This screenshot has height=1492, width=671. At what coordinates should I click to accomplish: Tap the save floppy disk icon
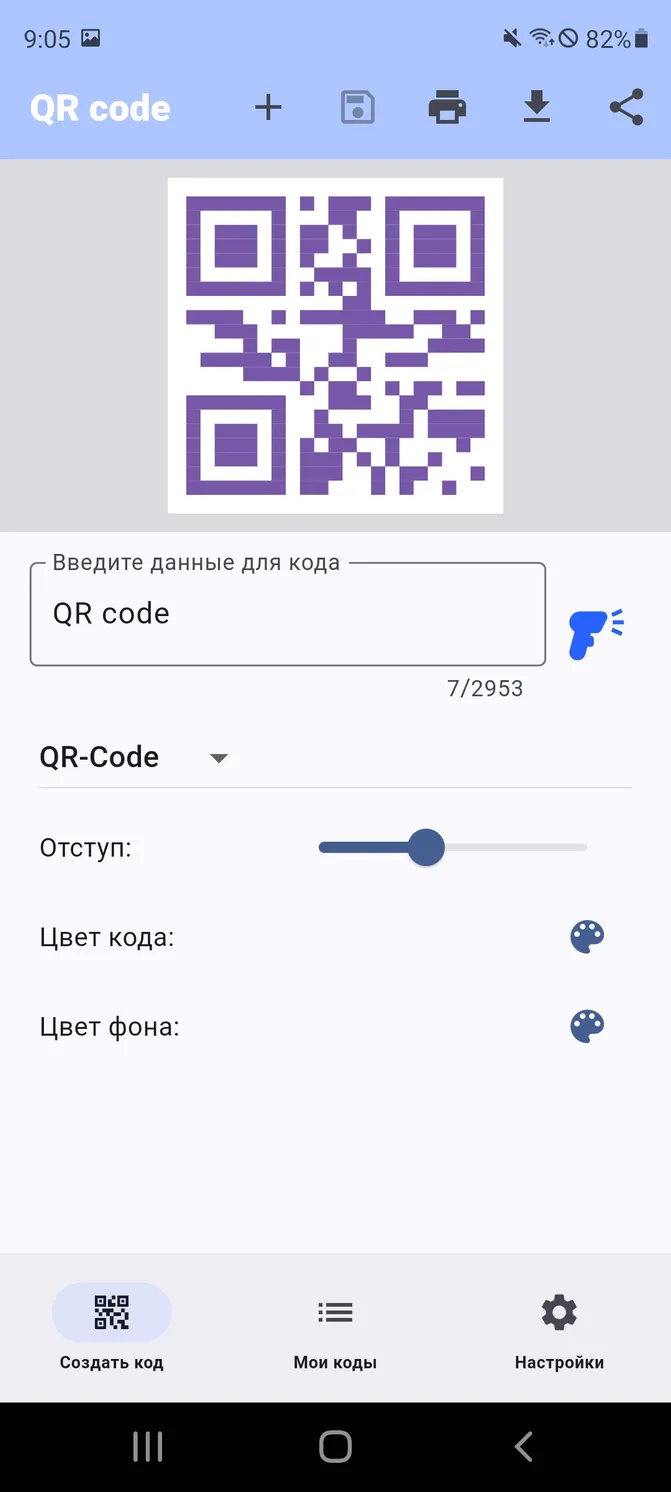pos(357,107)
